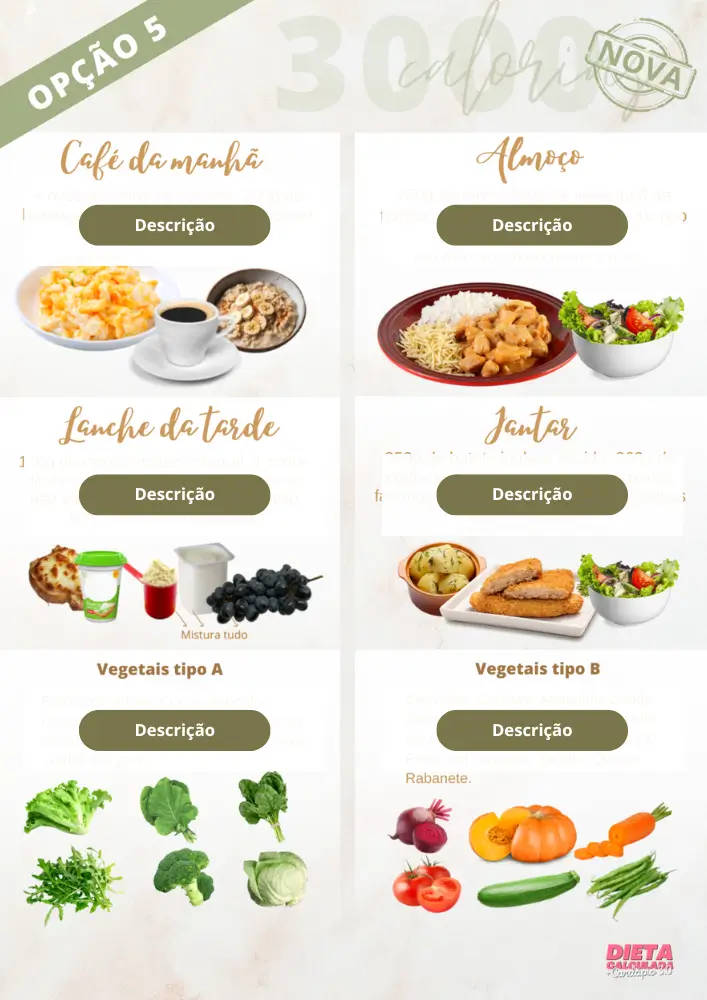The image size is (707, 1000).
Task: Show the Almoço description
Action: [x=532, y=225]
